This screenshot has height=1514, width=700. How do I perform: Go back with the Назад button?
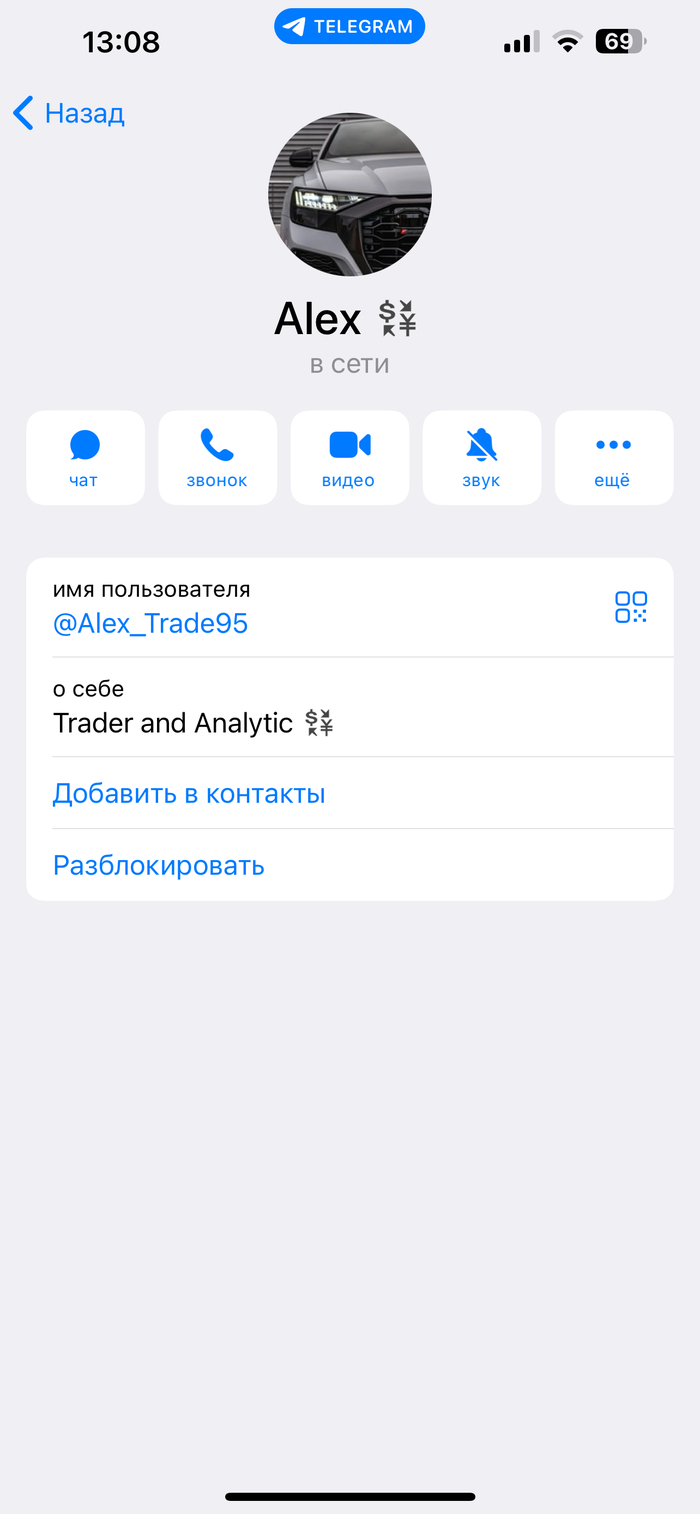tap(69, 113)
